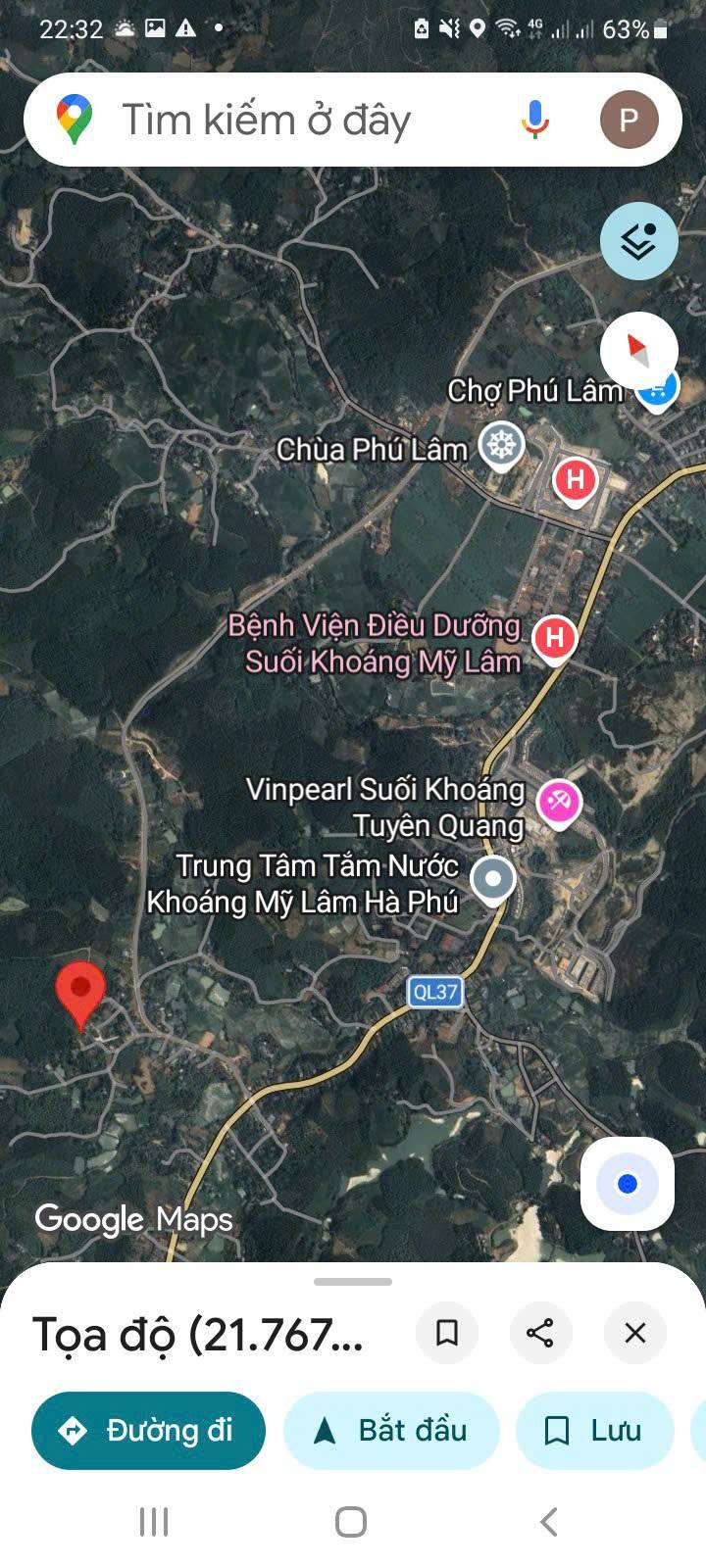706x1568 pixels.
Task: Bookmark the coordinates with the header icon
Action: click(447, 1333)
